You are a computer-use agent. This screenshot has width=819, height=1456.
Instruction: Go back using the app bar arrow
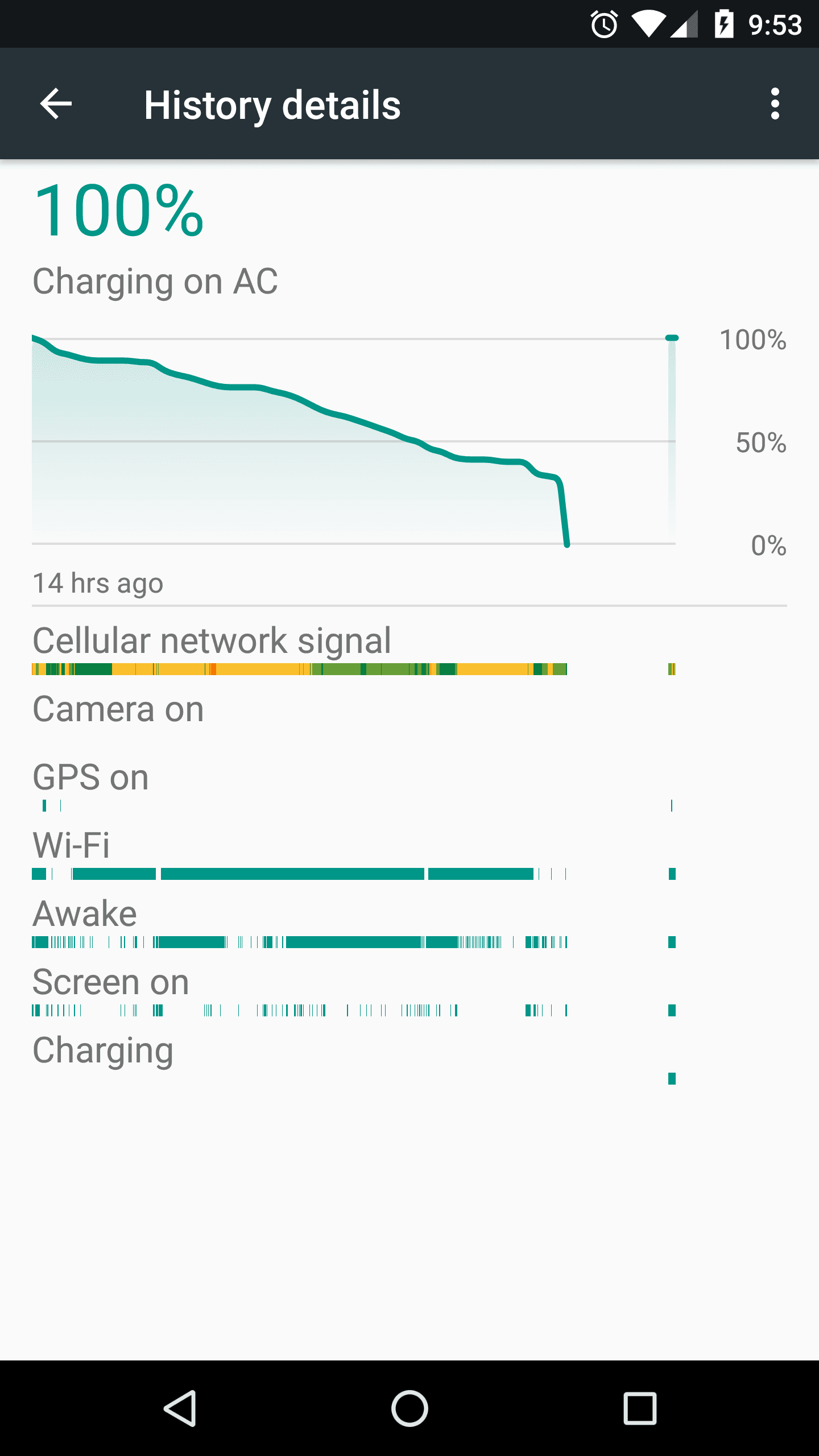coord(56,104)
